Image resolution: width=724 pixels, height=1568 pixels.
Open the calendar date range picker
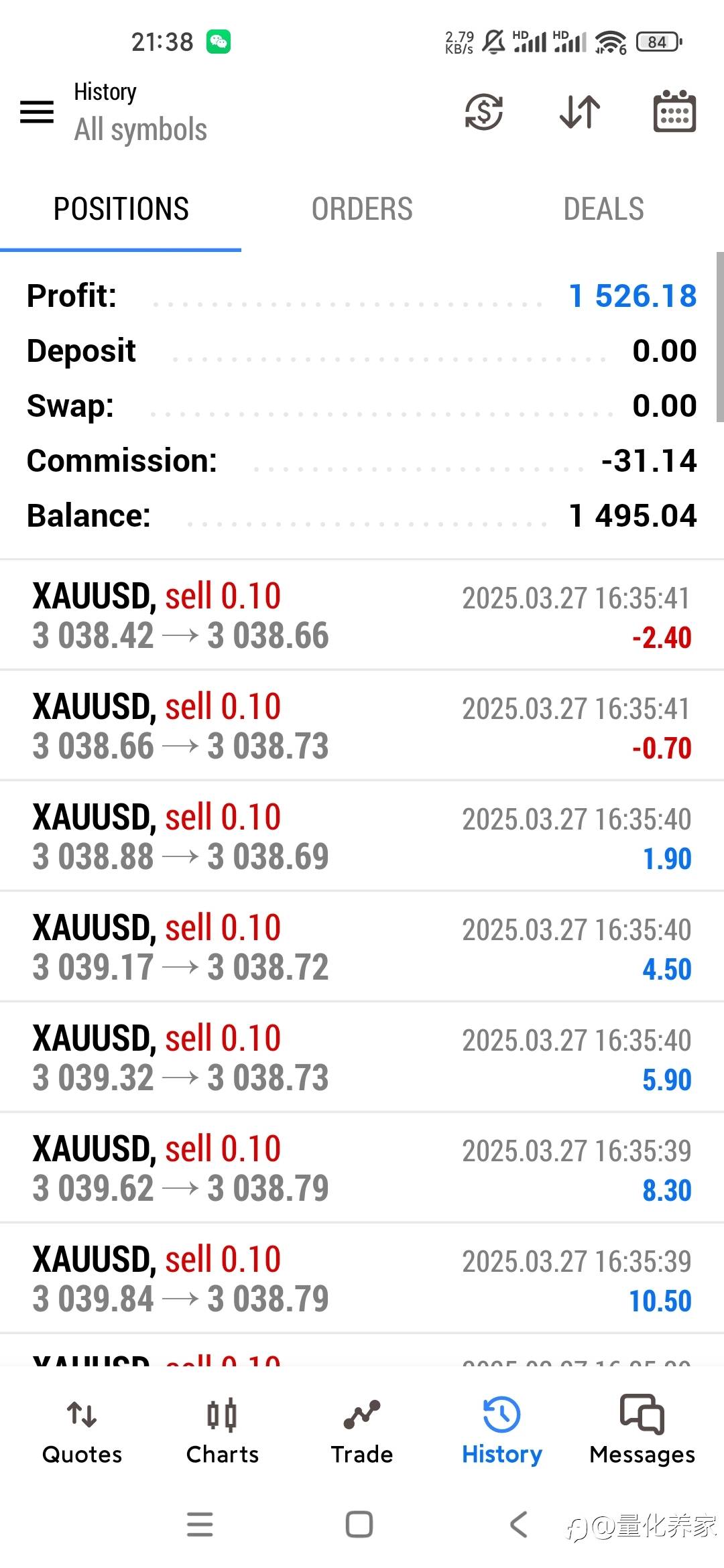coord(674,111)
